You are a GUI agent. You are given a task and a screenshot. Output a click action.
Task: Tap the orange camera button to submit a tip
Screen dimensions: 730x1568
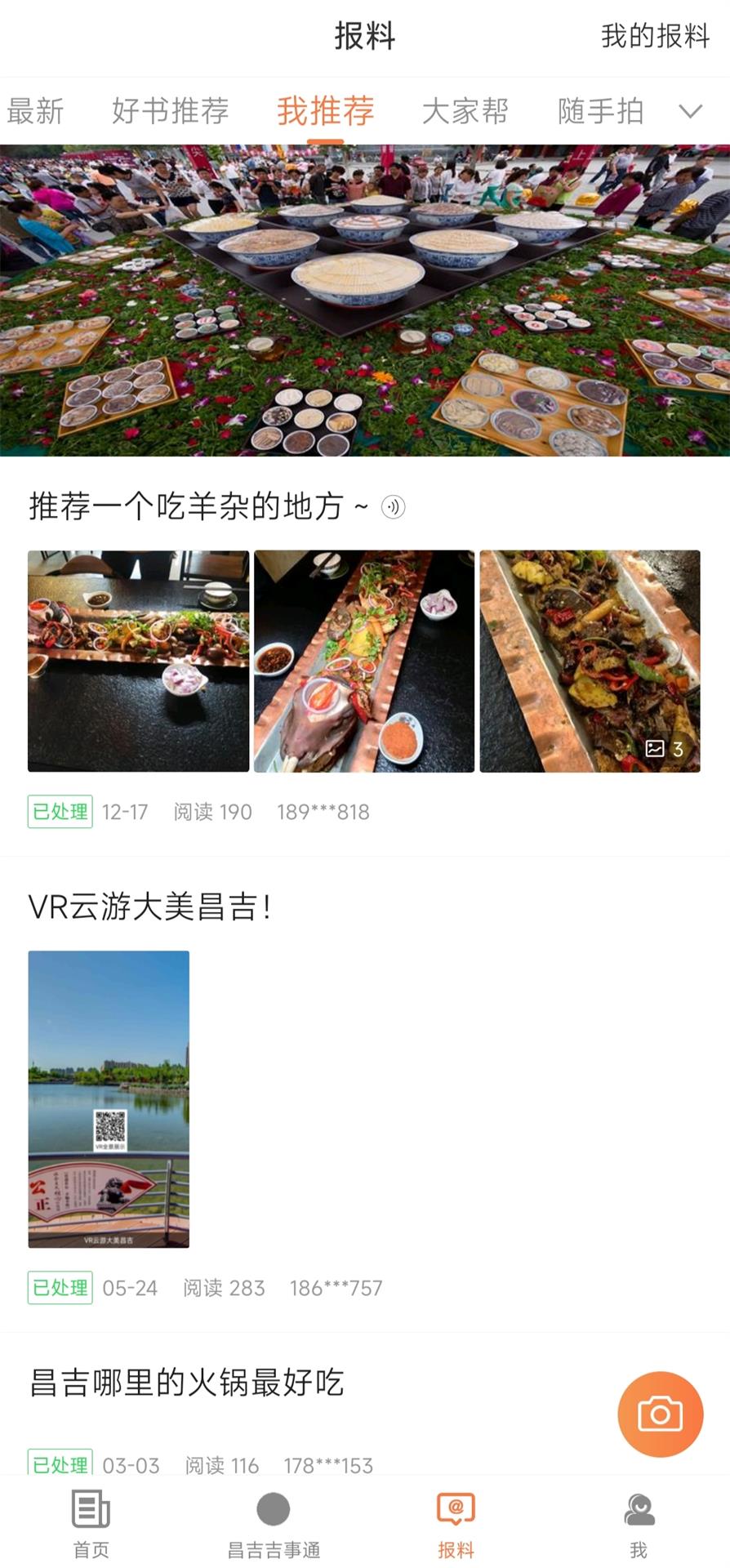click(x=661, y=1414)
